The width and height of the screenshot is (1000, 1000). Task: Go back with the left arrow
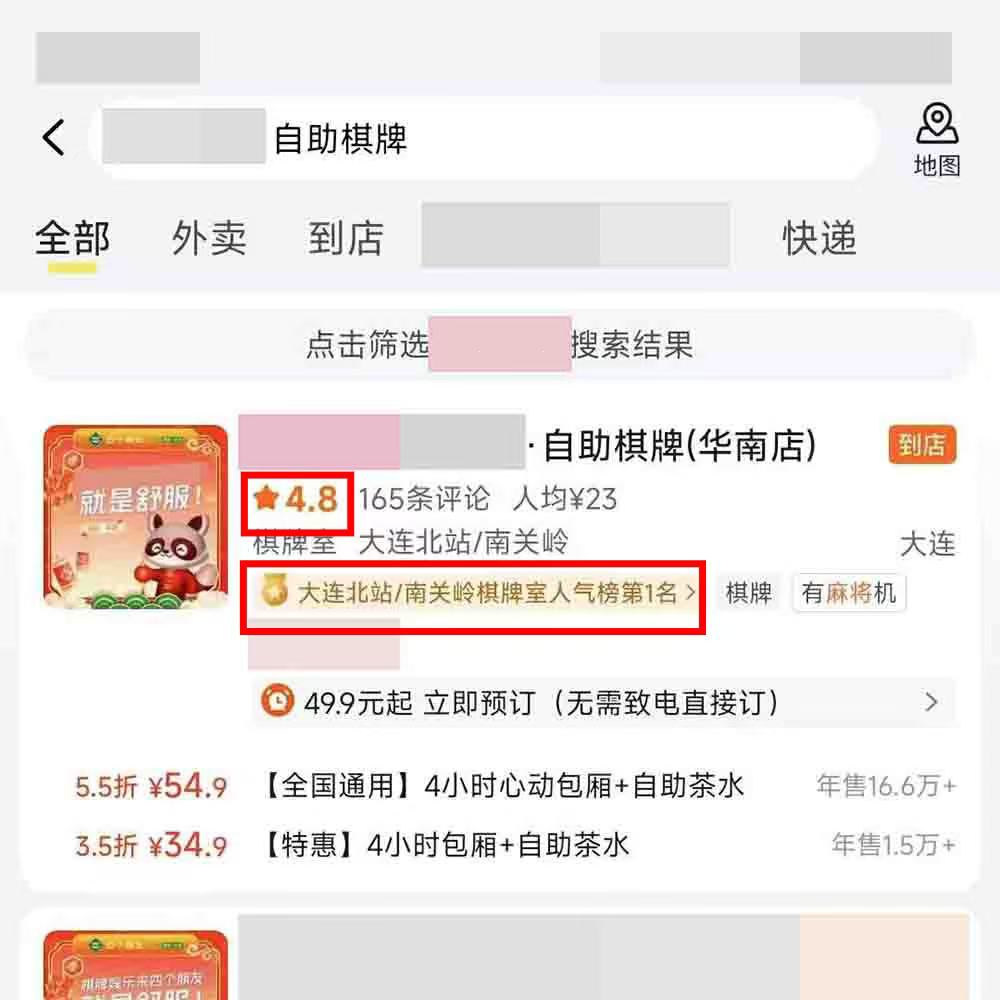pos(54,138)
